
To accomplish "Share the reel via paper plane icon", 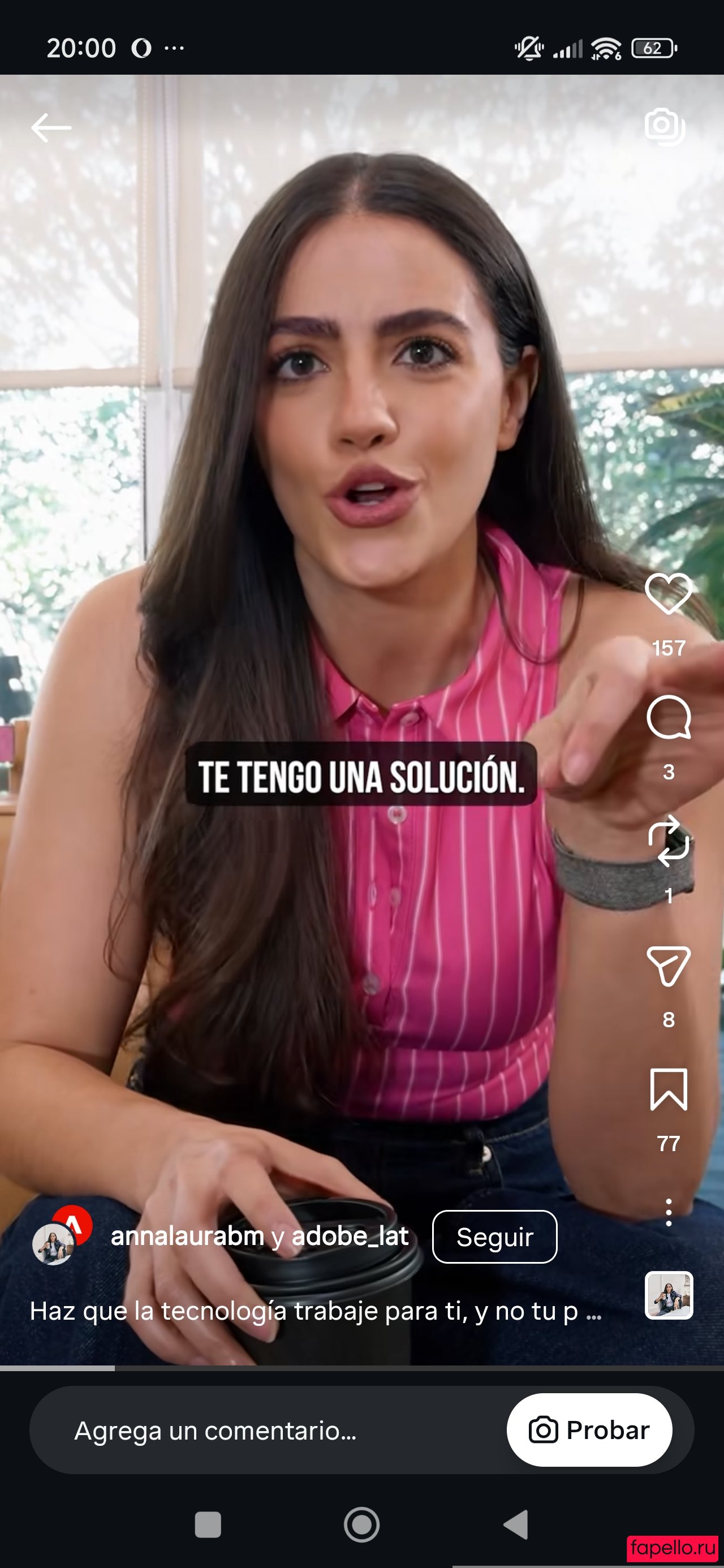I will (x=669, y=966).
